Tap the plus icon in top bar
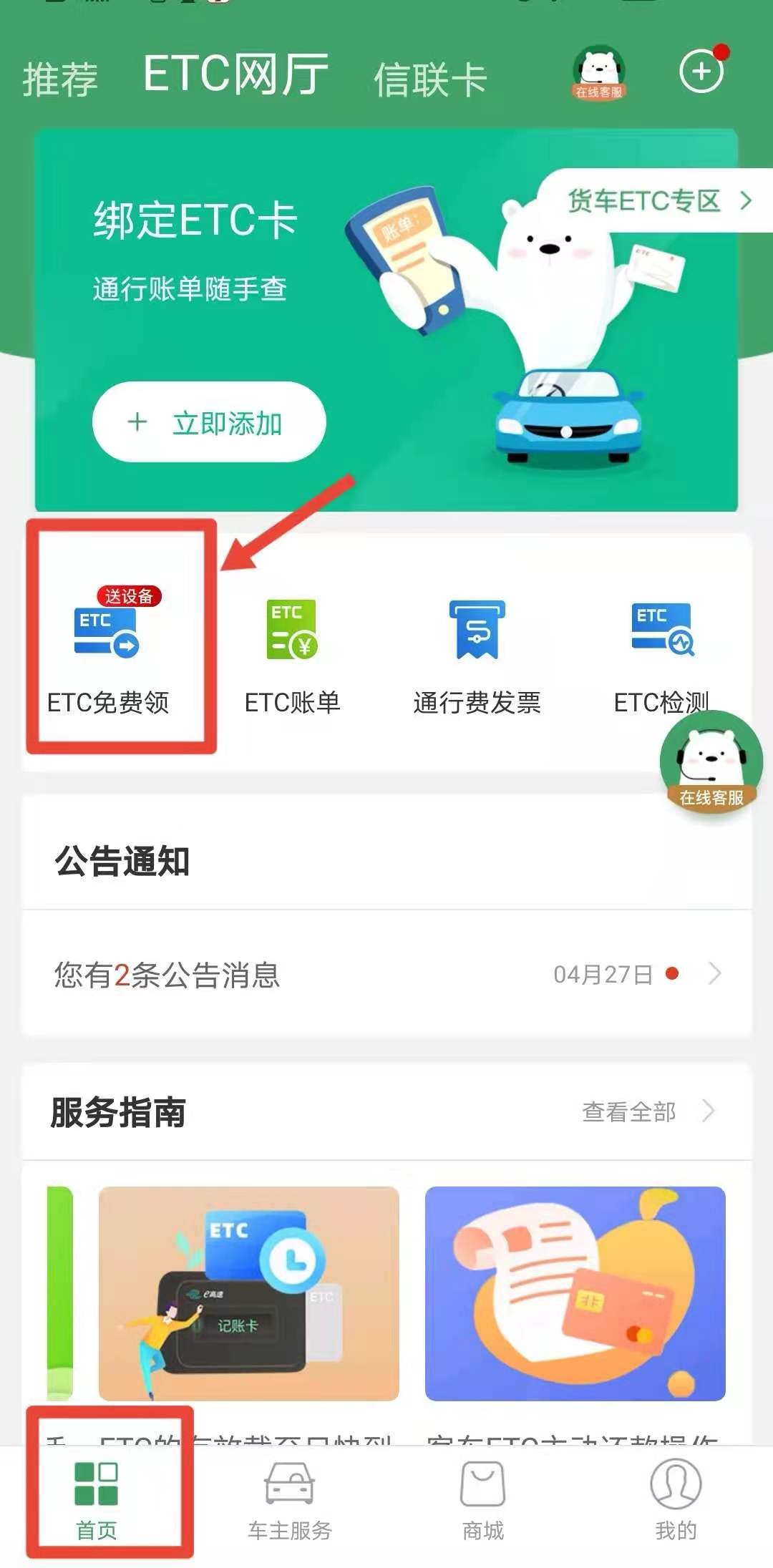Screen dimensions: 773x1568 (x=701, y=72)
